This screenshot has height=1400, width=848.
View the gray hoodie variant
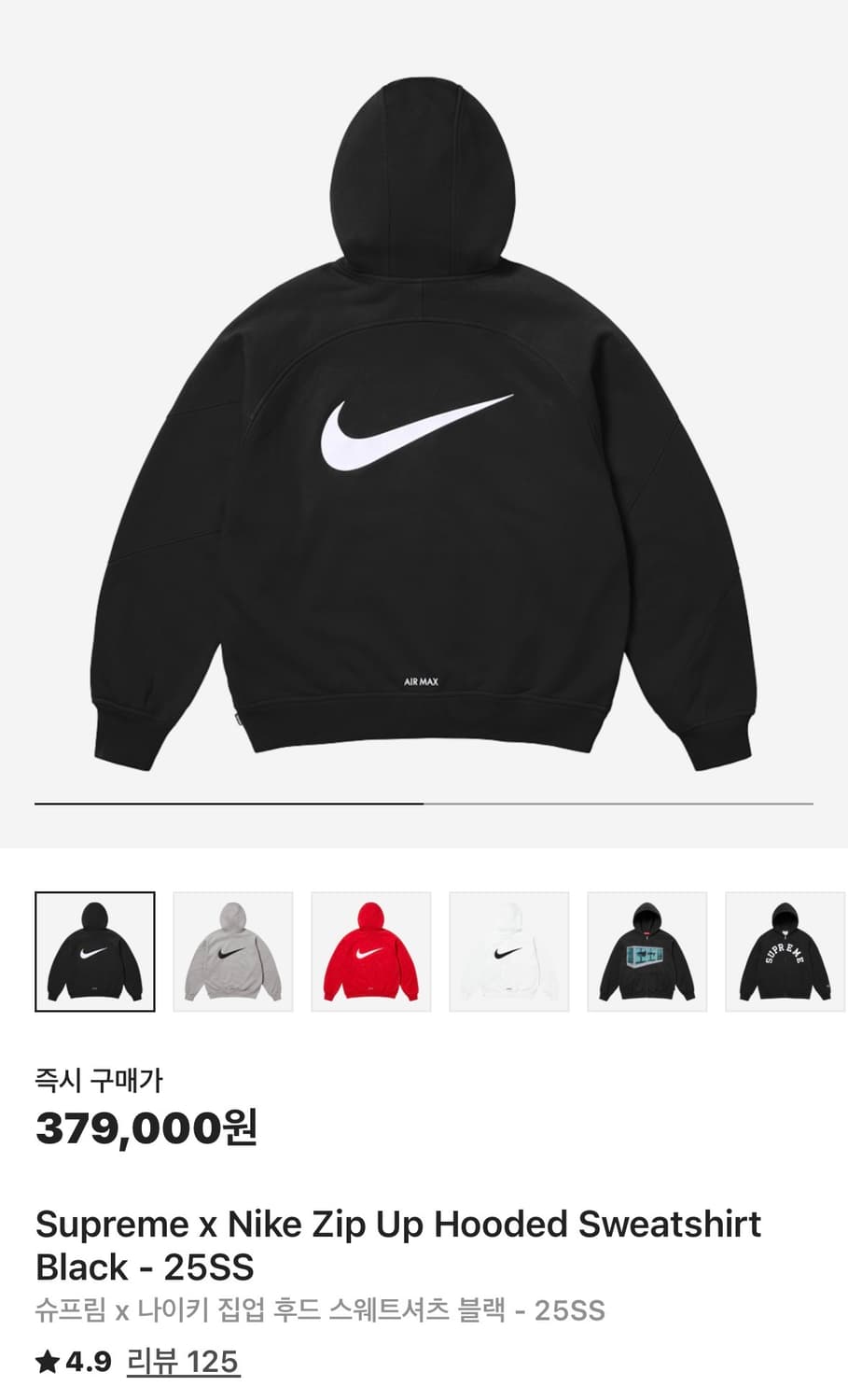(x=233, y=952)
